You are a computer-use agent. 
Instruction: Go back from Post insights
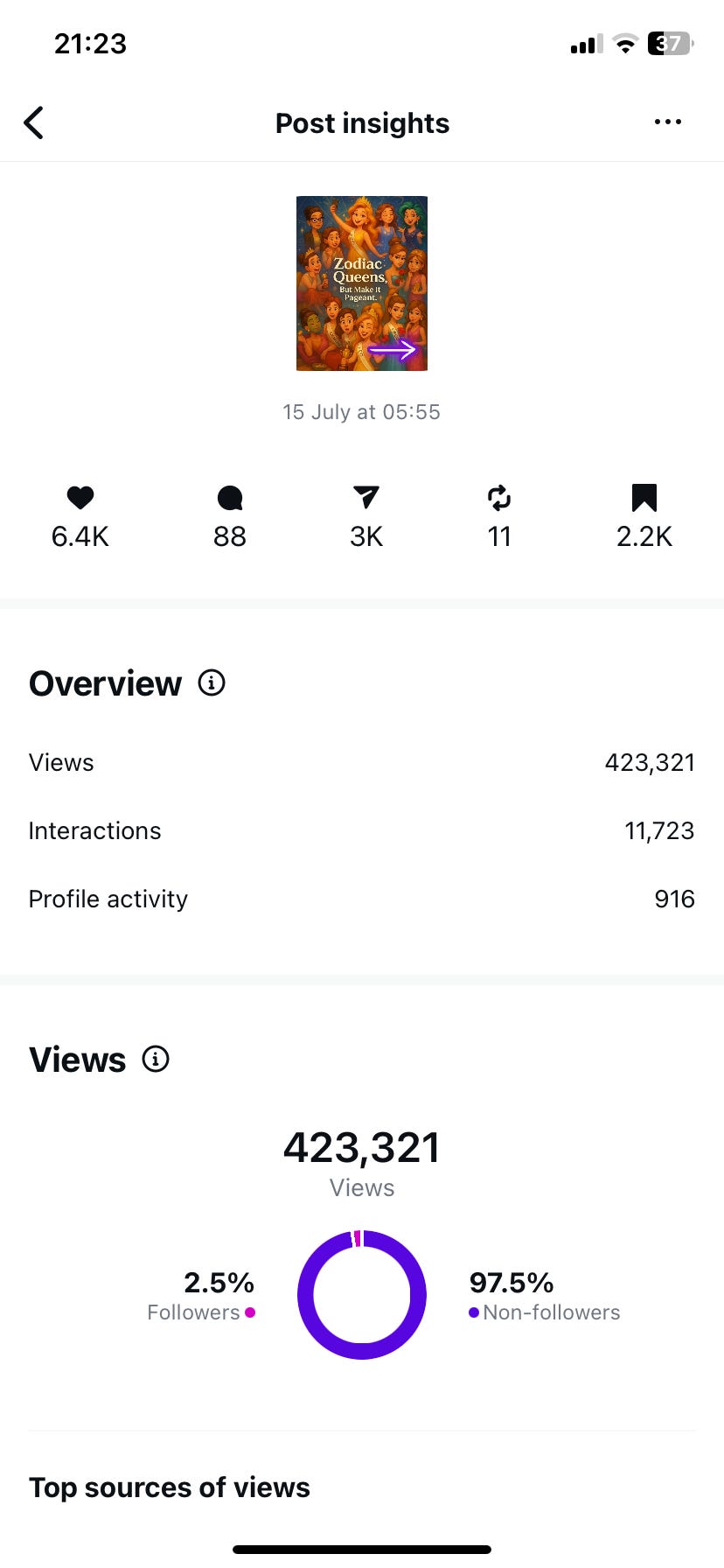click(33, 123)
